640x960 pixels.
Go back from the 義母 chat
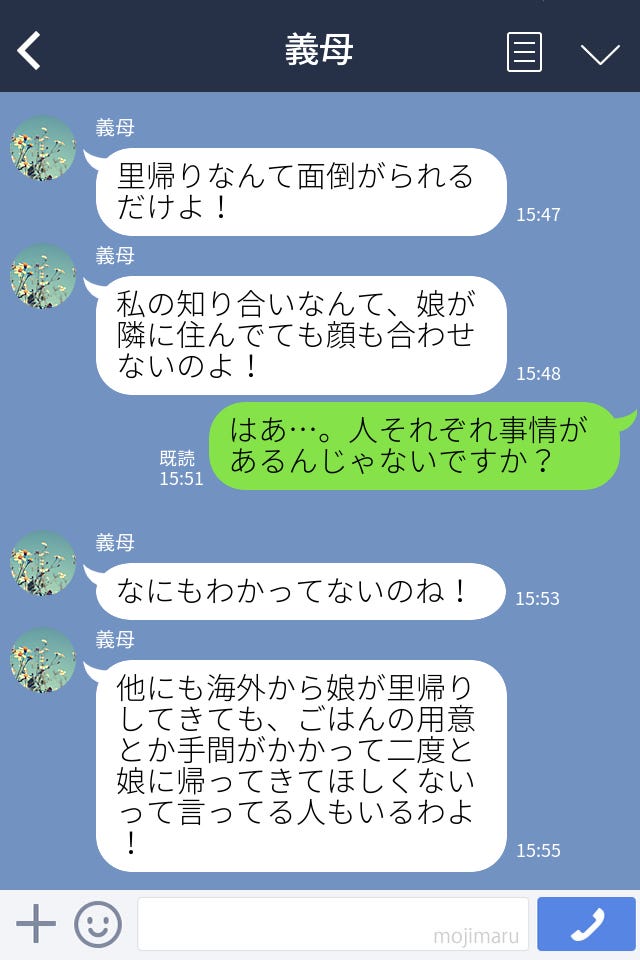point(30,50)
